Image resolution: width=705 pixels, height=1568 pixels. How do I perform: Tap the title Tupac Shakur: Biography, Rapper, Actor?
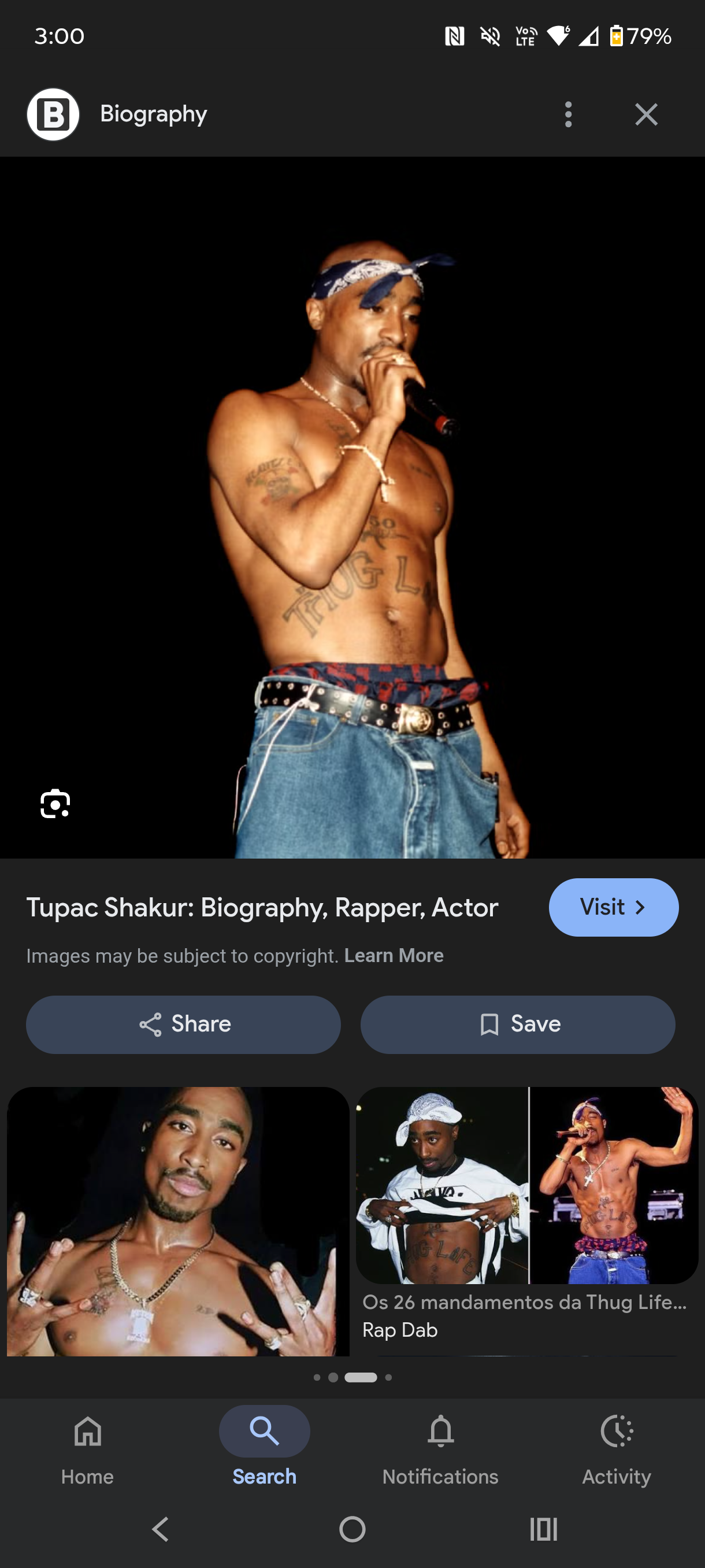(x=262, y=907)
